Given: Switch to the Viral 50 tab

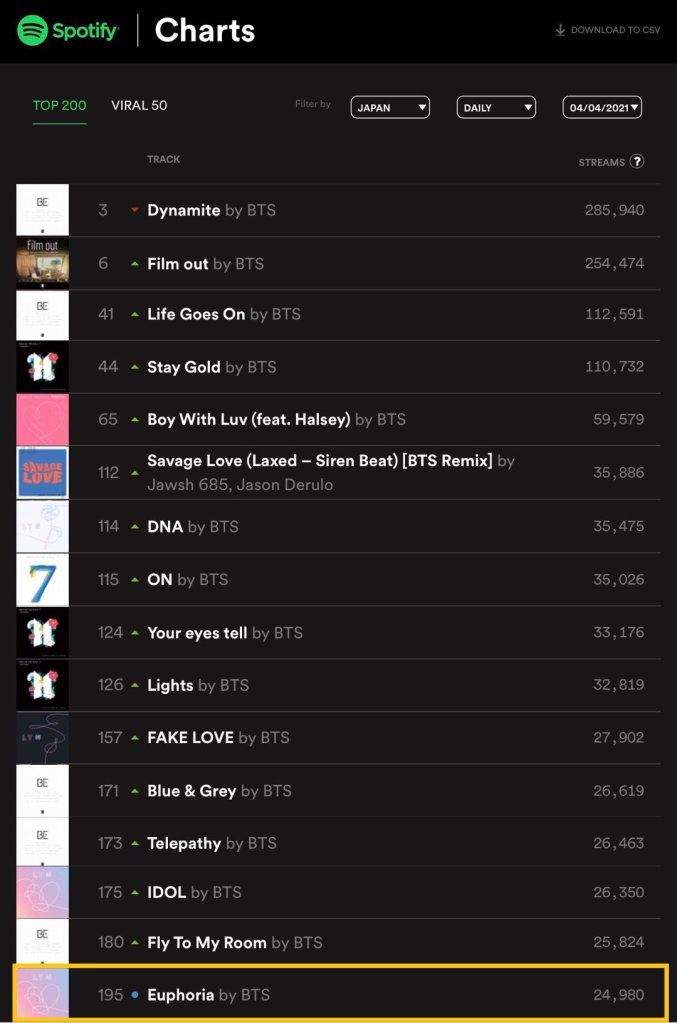Looking at the screenshot, I should click(139, 105).
